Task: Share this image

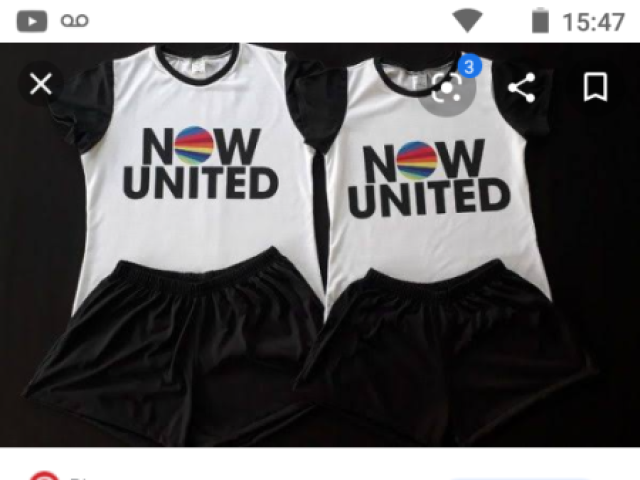Action: (x=521, y=88)
